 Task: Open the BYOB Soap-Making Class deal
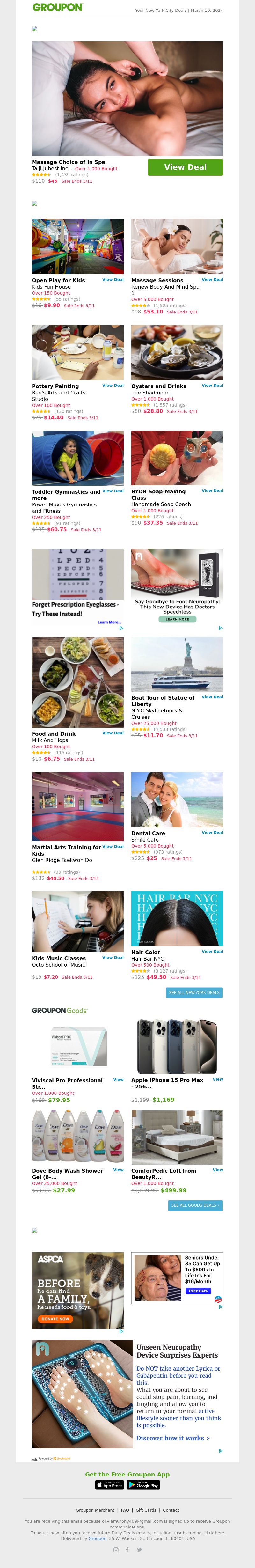(212, 490)
